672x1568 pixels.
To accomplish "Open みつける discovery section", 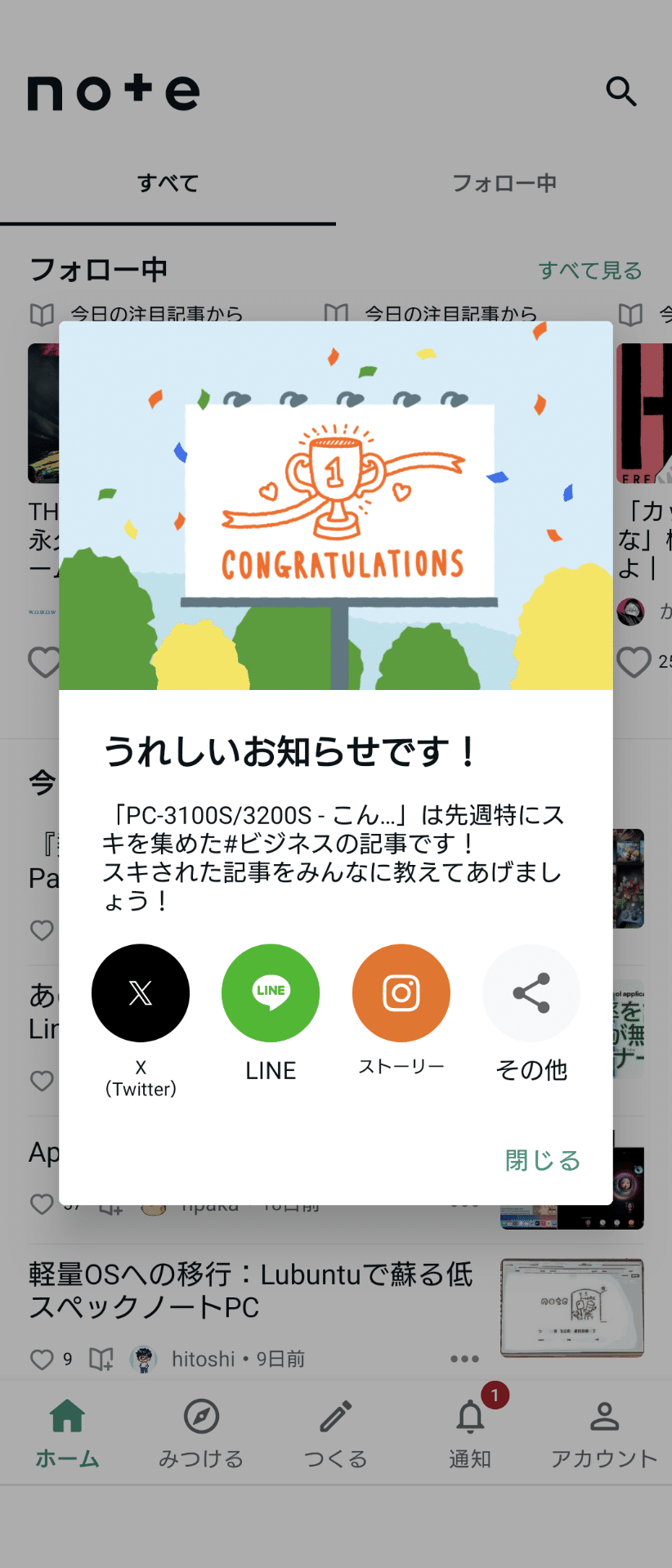I will 201,1431.
